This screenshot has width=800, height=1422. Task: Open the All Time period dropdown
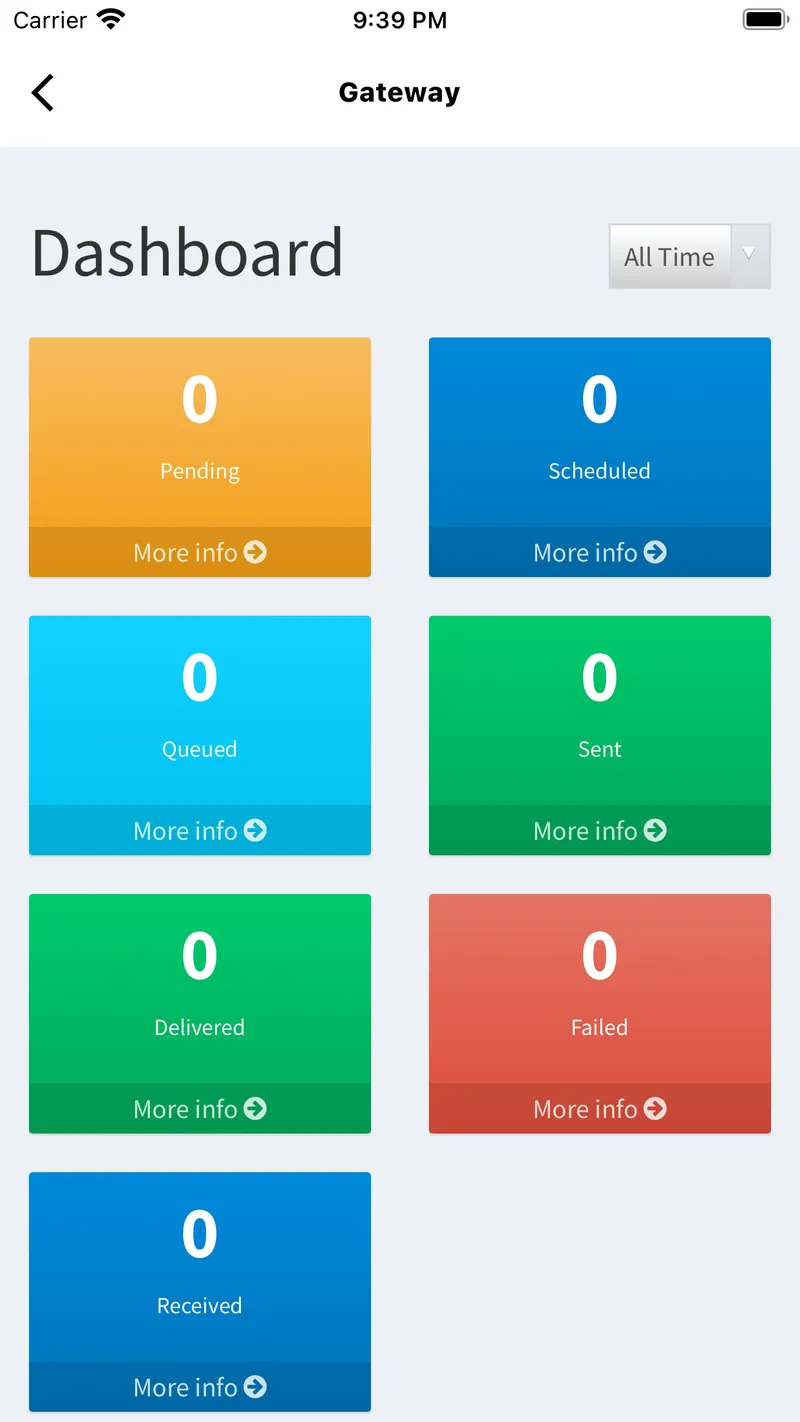[690, 257]
